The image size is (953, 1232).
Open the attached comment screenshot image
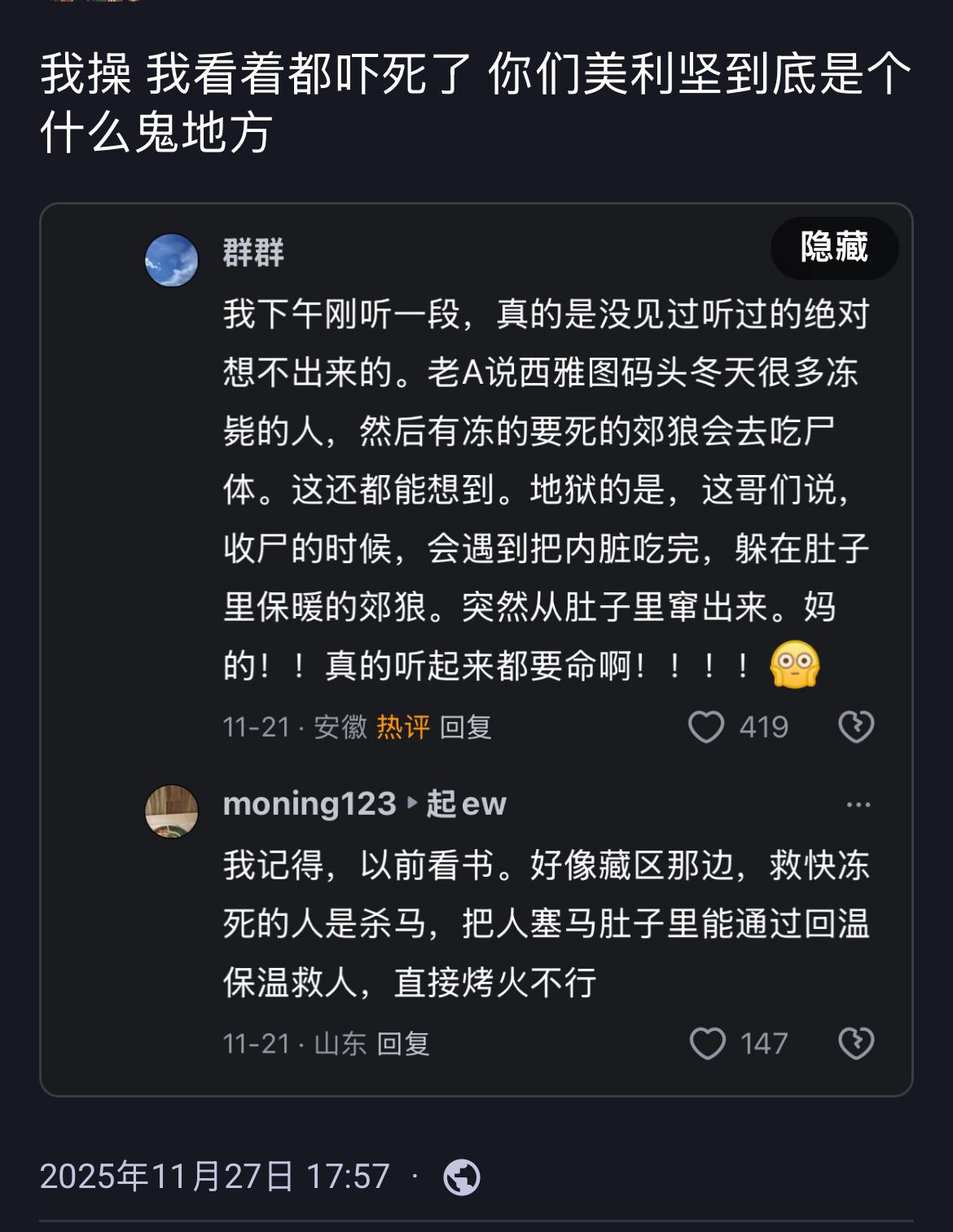point(476,649)
